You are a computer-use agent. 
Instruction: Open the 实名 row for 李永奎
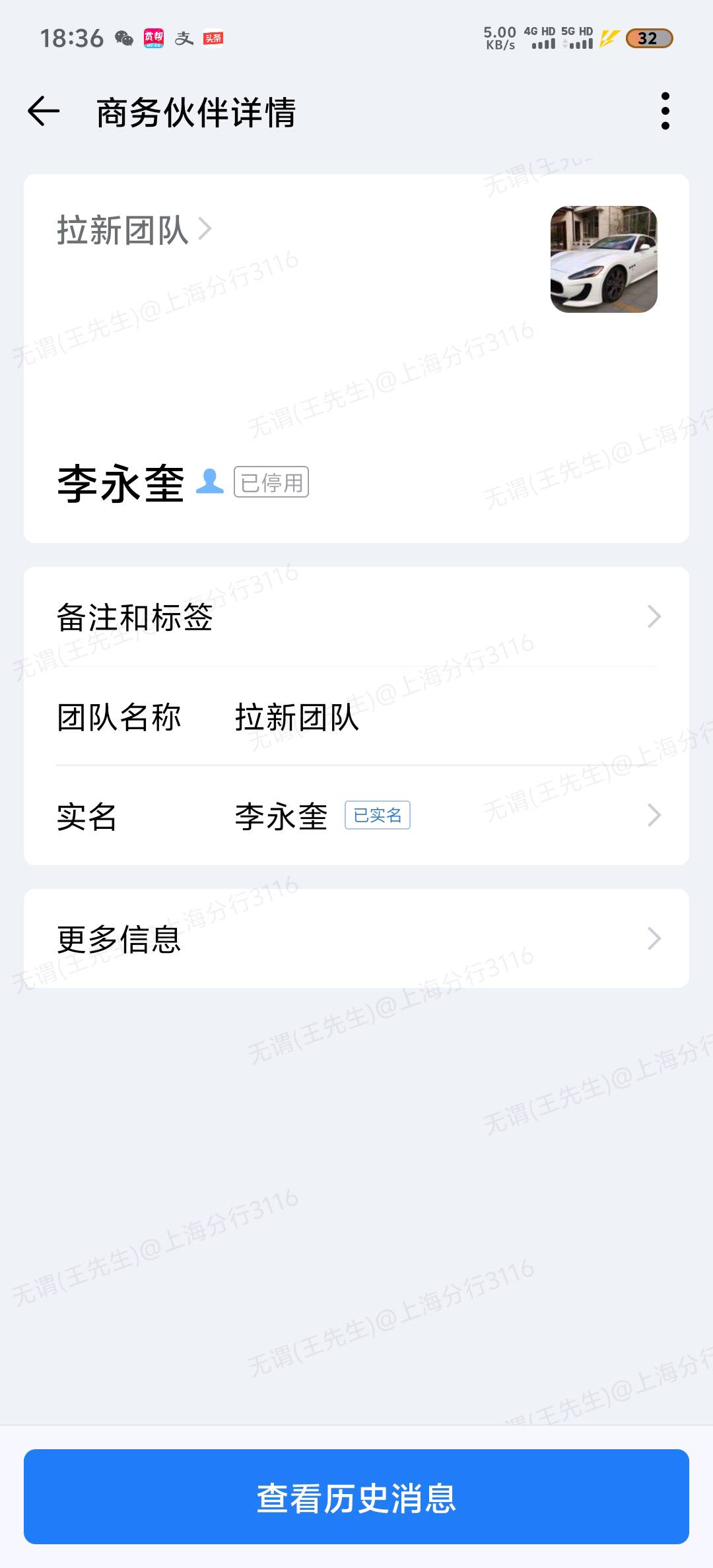[x=356, y=816]
